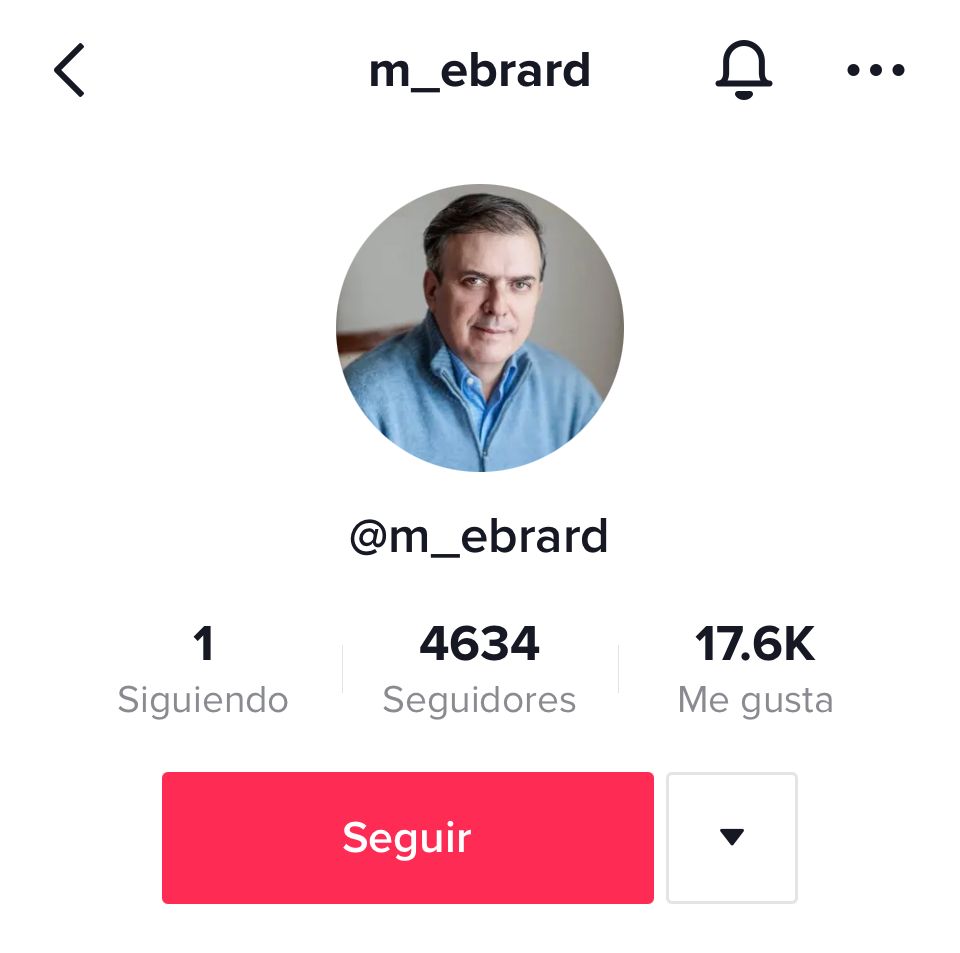Expand the suggested accounts dropdown arrow
Screen dimensions: 960x953
pyautogui.click(x=732, y=837)
